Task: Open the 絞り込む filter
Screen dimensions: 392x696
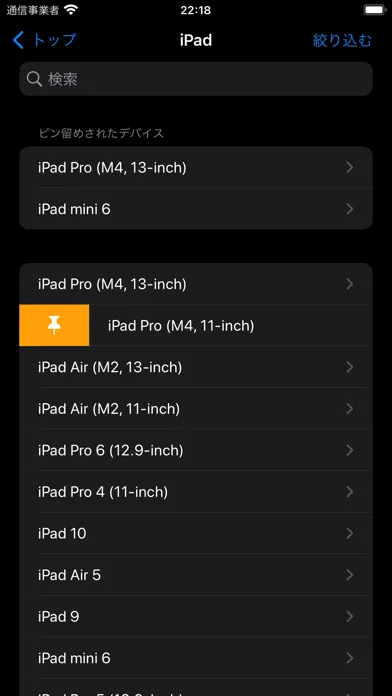Action: (342, 40)
